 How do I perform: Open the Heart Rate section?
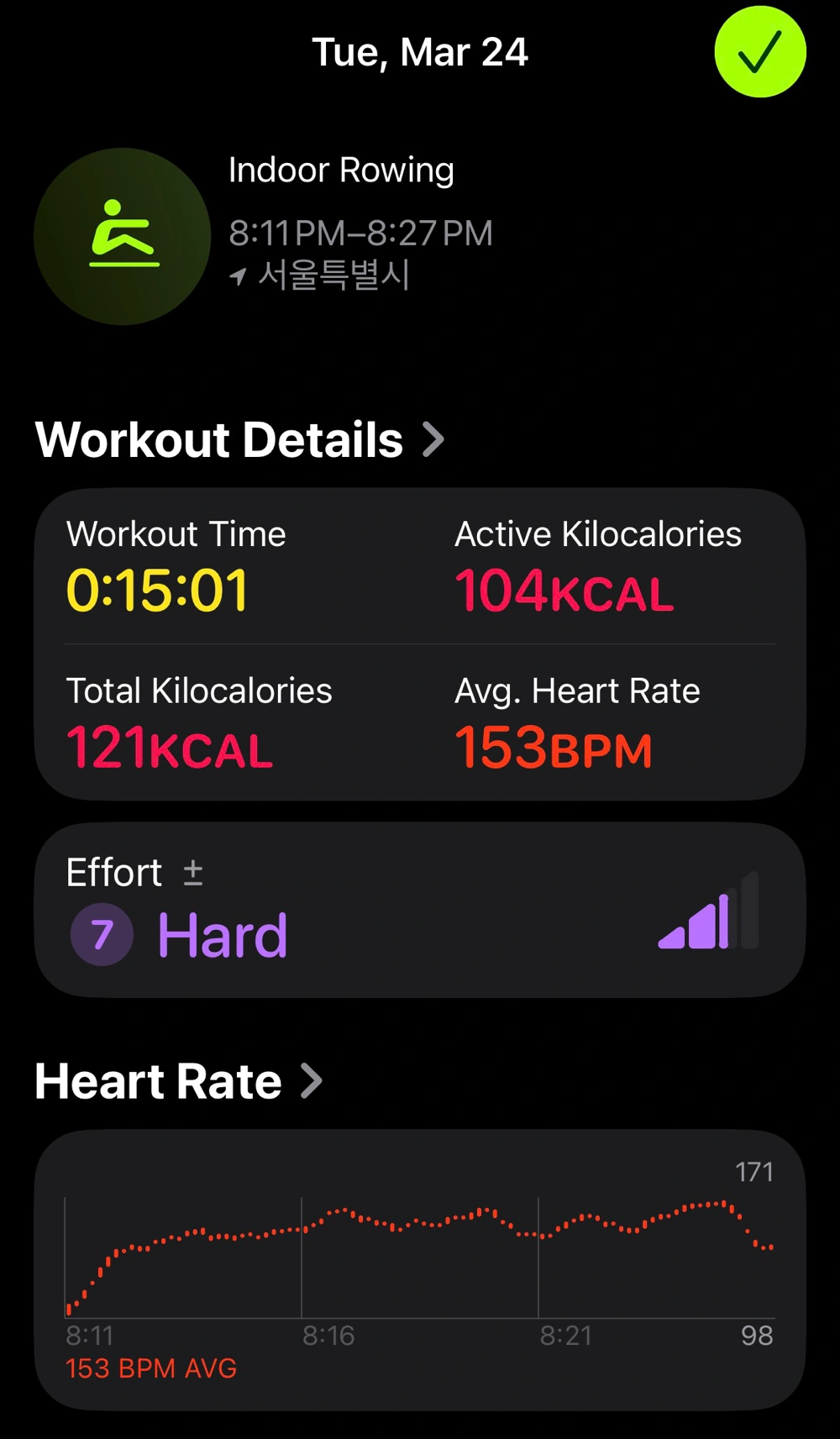pos(178,1081)
